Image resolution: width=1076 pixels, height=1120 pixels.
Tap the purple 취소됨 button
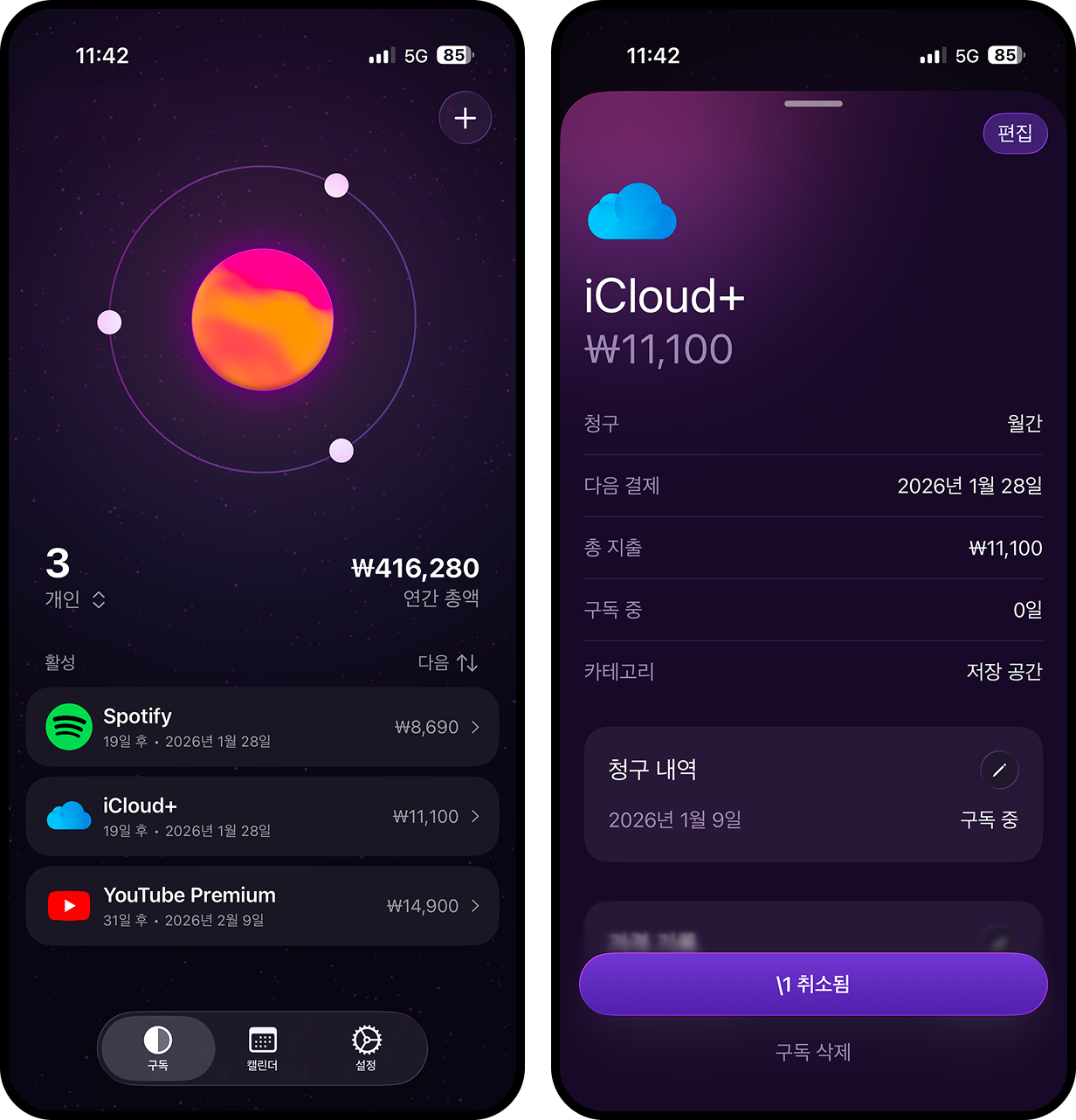813,985
